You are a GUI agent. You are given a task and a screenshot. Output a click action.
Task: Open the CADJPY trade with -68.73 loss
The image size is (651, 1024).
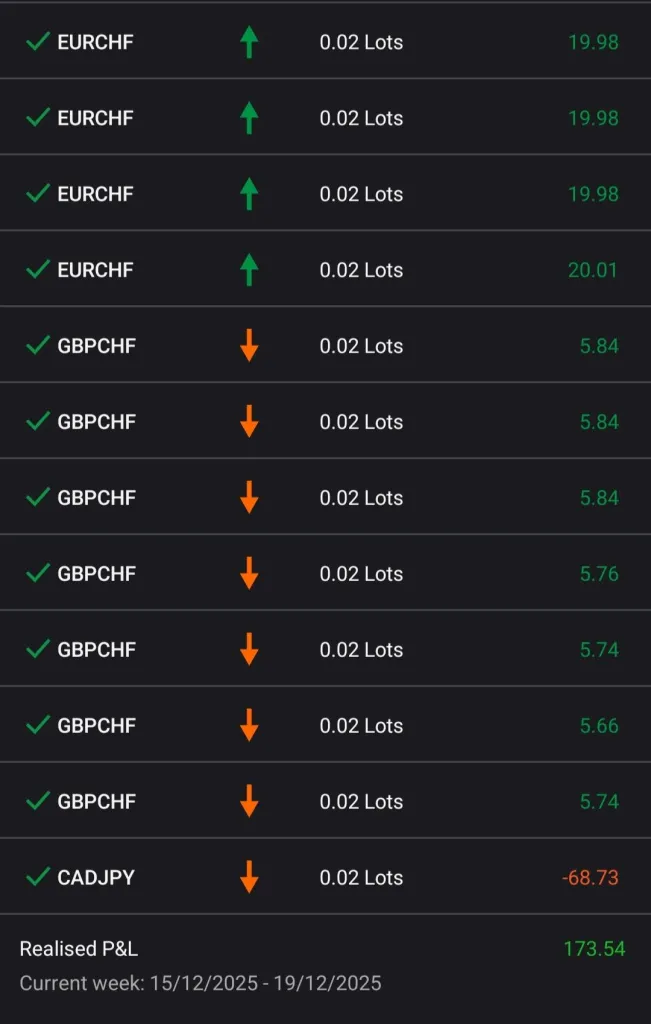point(325,878)
